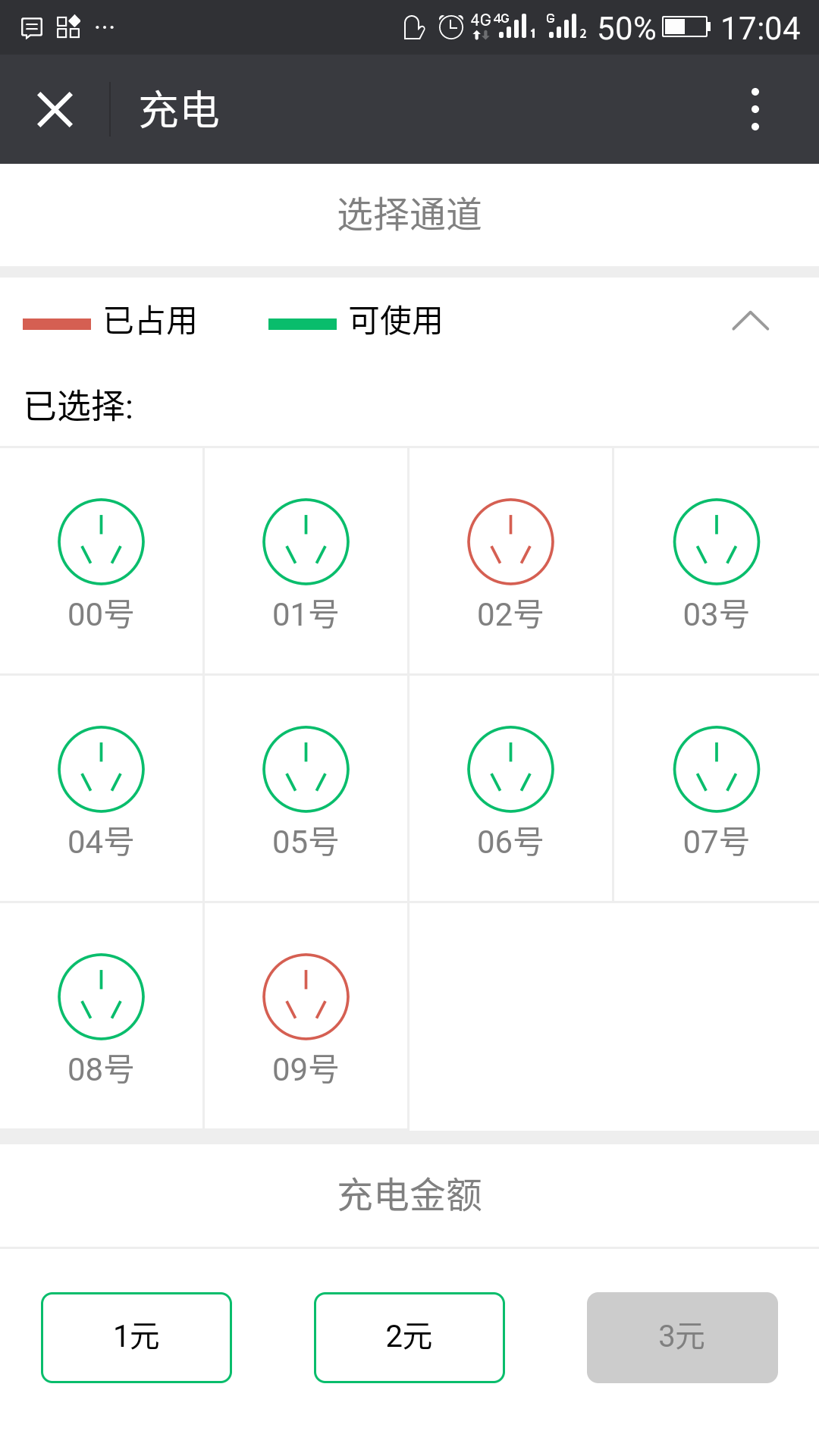Pick channel 08号

(x=101, y=1016)
